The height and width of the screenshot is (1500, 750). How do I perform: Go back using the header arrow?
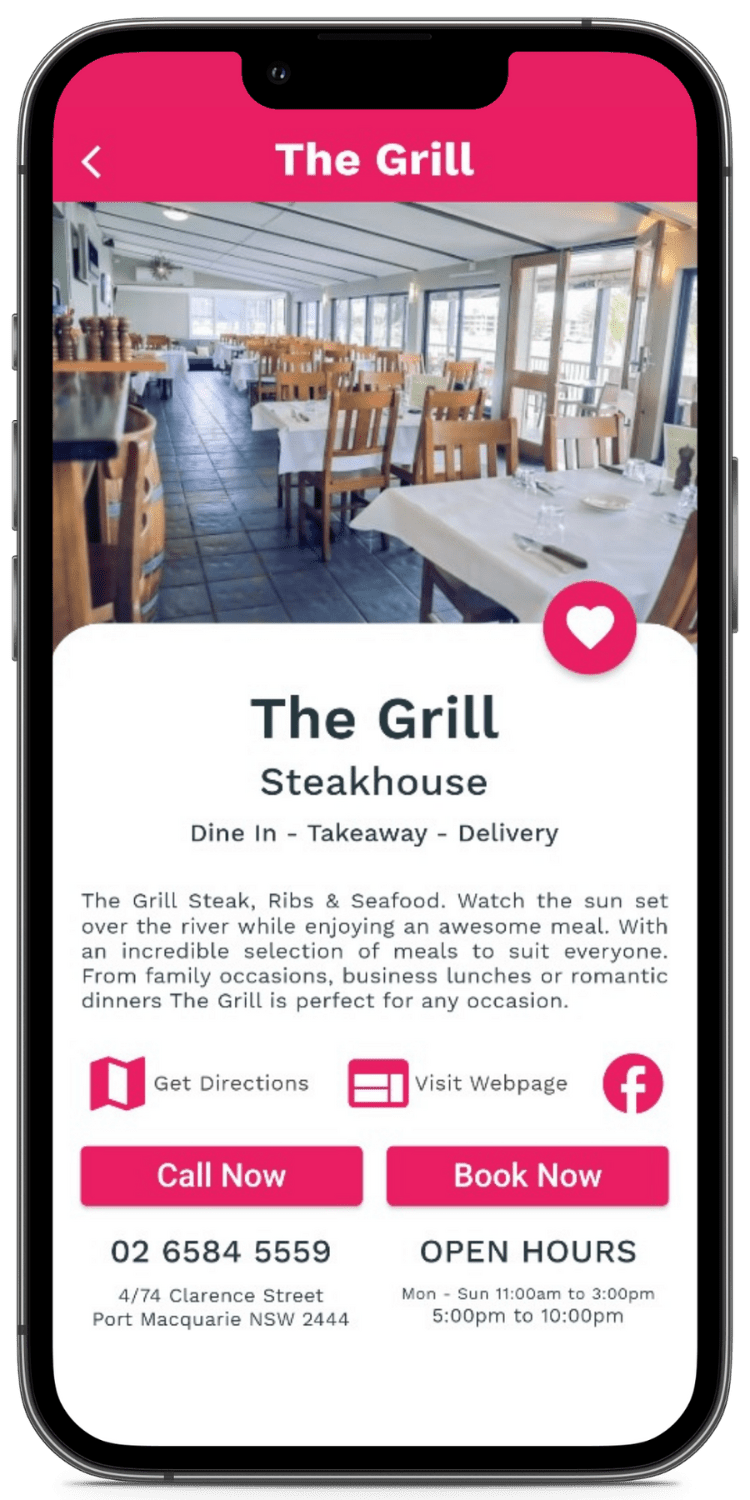click(x=92, y=161)
